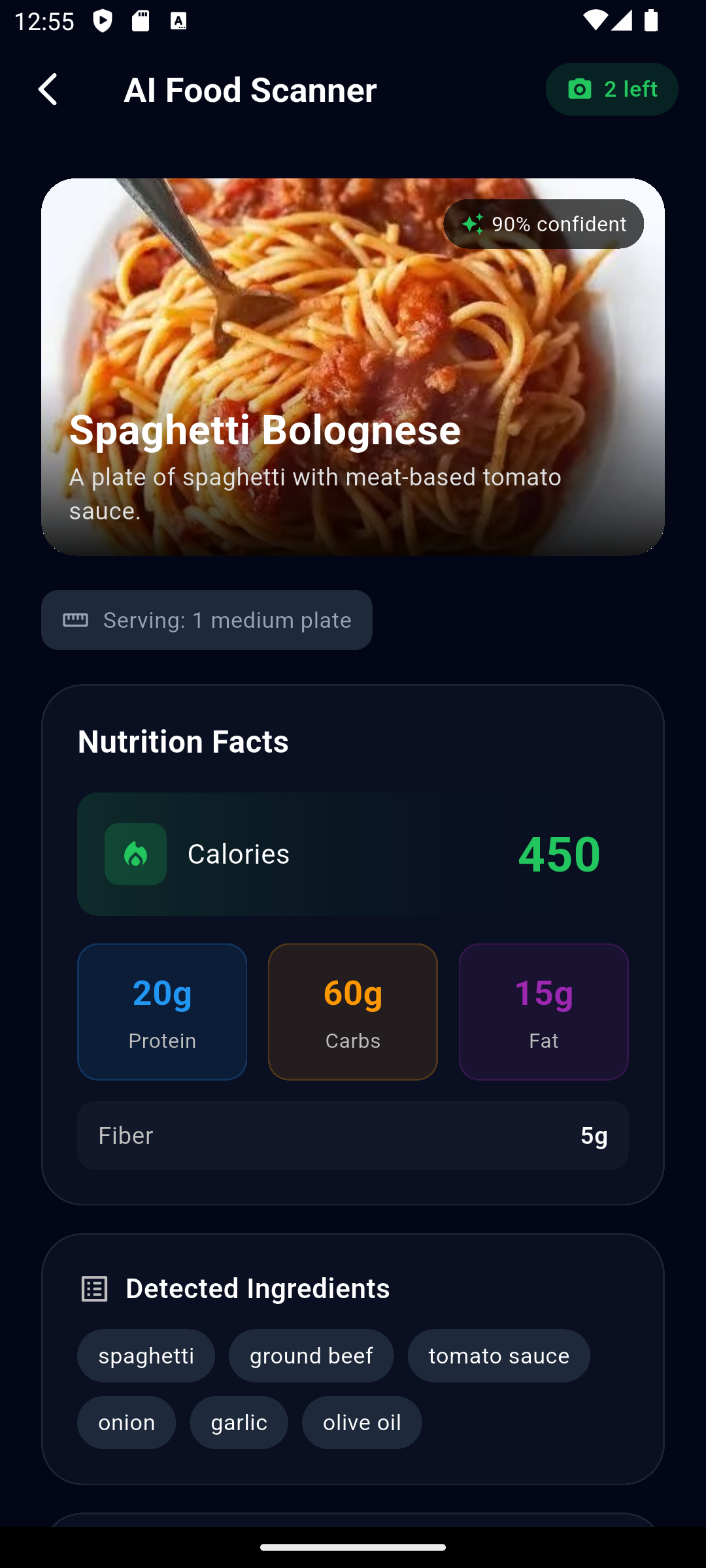Expand the Nutrition Facts section
706x1568 pixels.
click(183, 741)
